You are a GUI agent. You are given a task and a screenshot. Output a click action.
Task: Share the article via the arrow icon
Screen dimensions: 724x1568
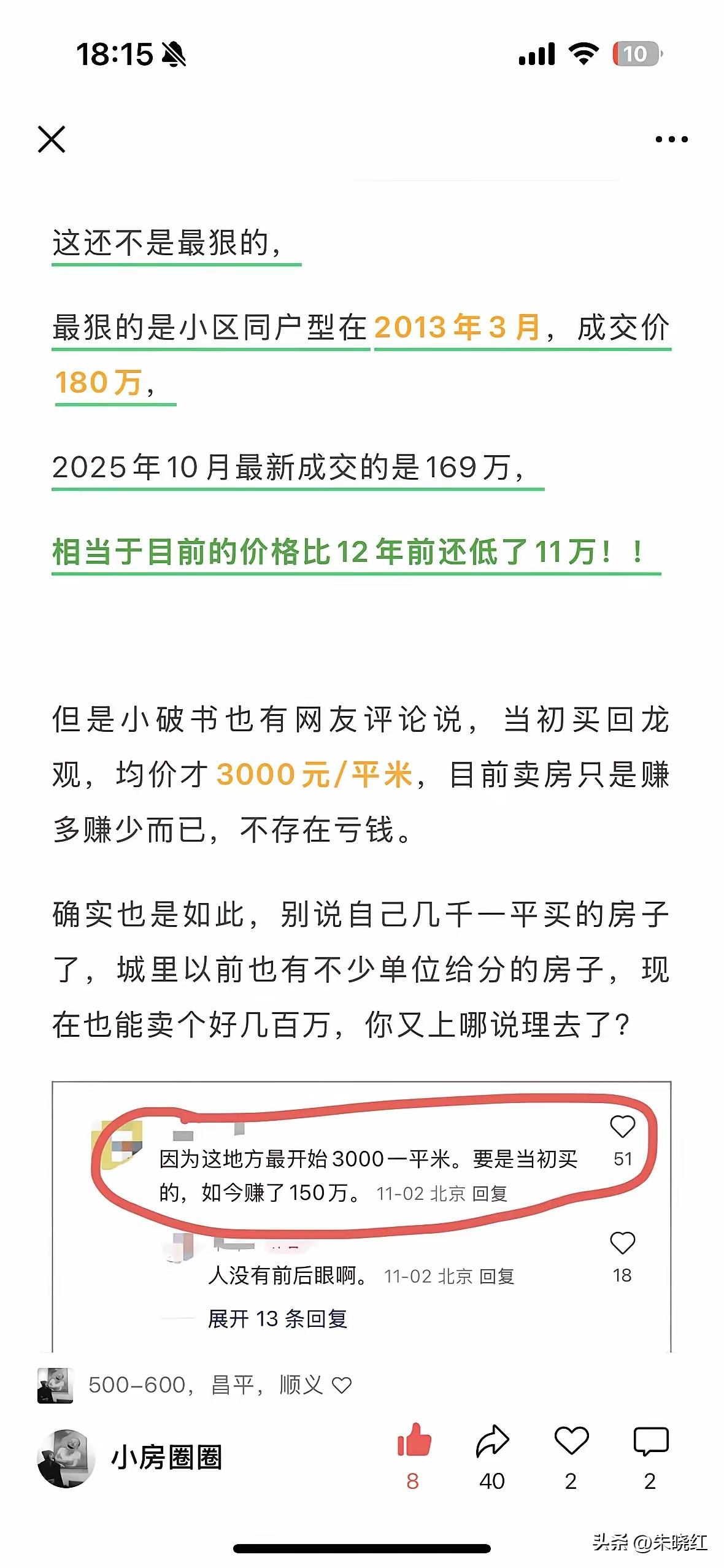492,1441
